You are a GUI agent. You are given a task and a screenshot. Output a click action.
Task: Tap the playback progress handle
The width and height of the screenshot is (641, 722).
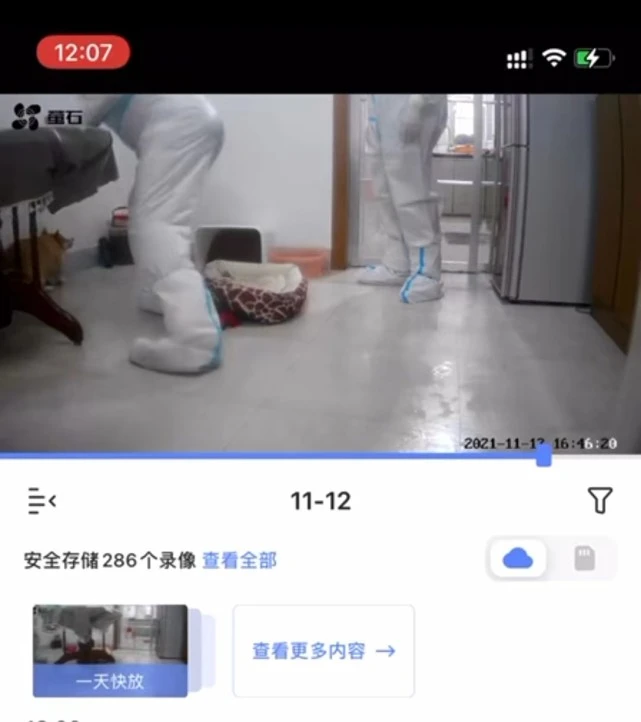click(x=543, y=456)
